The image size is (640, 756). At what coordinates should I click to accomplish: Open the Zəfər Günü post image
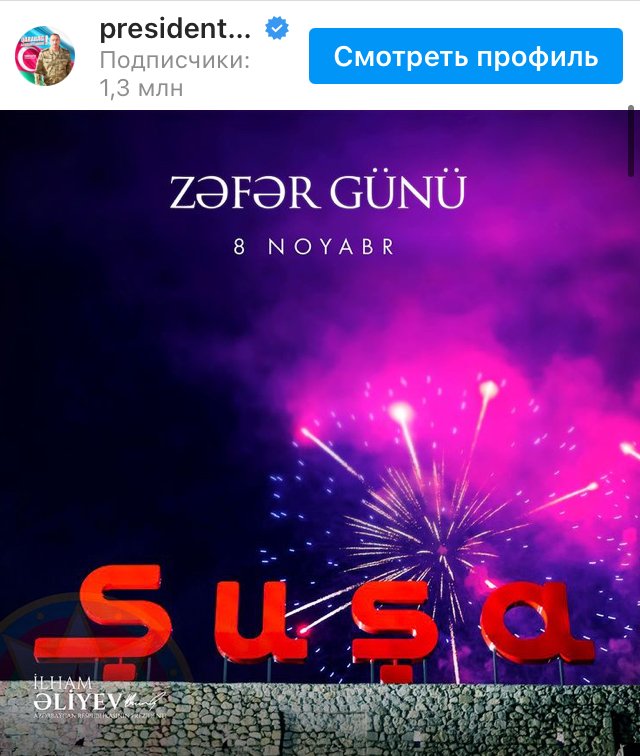[x=320, y=430]
